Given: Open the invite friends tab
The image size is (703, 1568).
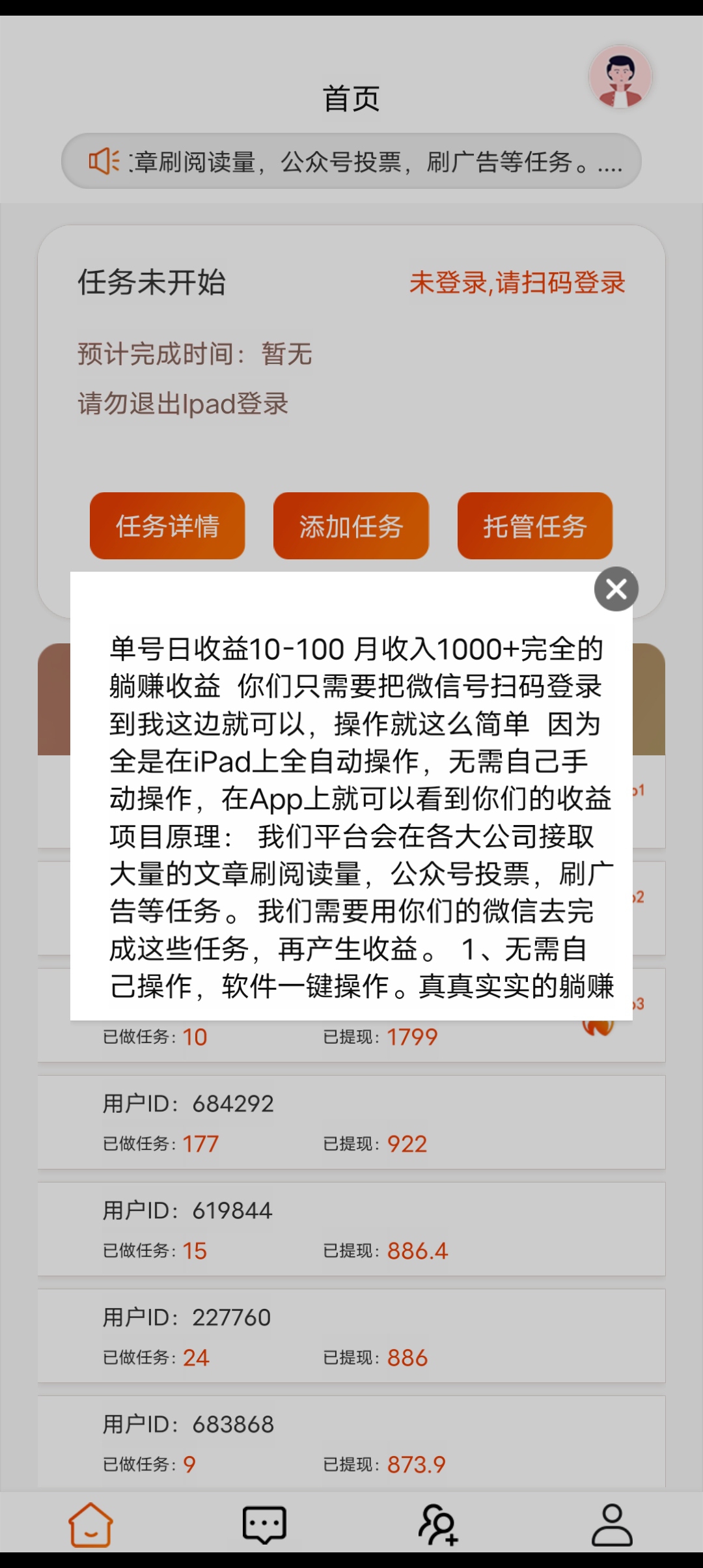Looking at the screenshot, I should pos(438,1525).
